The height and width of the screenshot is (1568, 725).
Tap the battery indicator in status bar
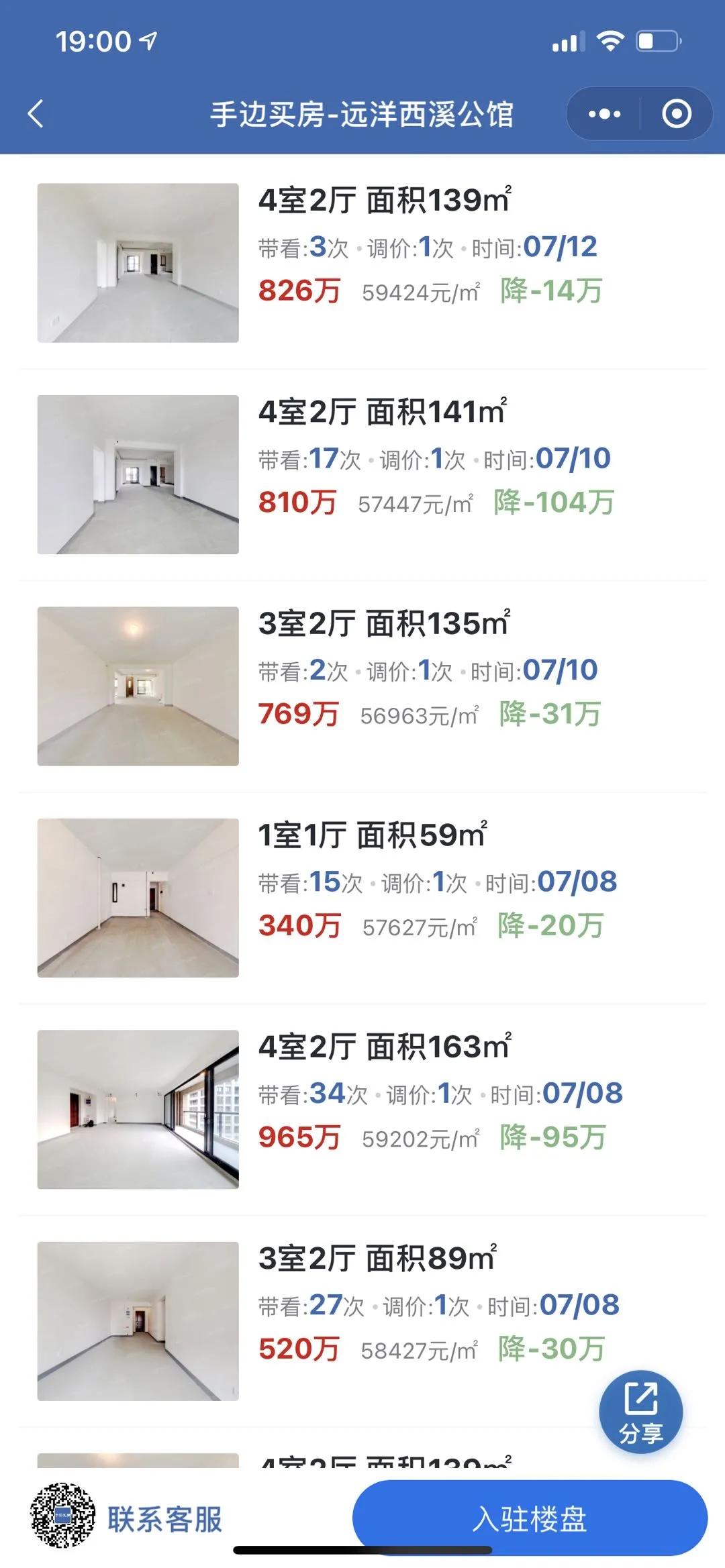point(655,41)
